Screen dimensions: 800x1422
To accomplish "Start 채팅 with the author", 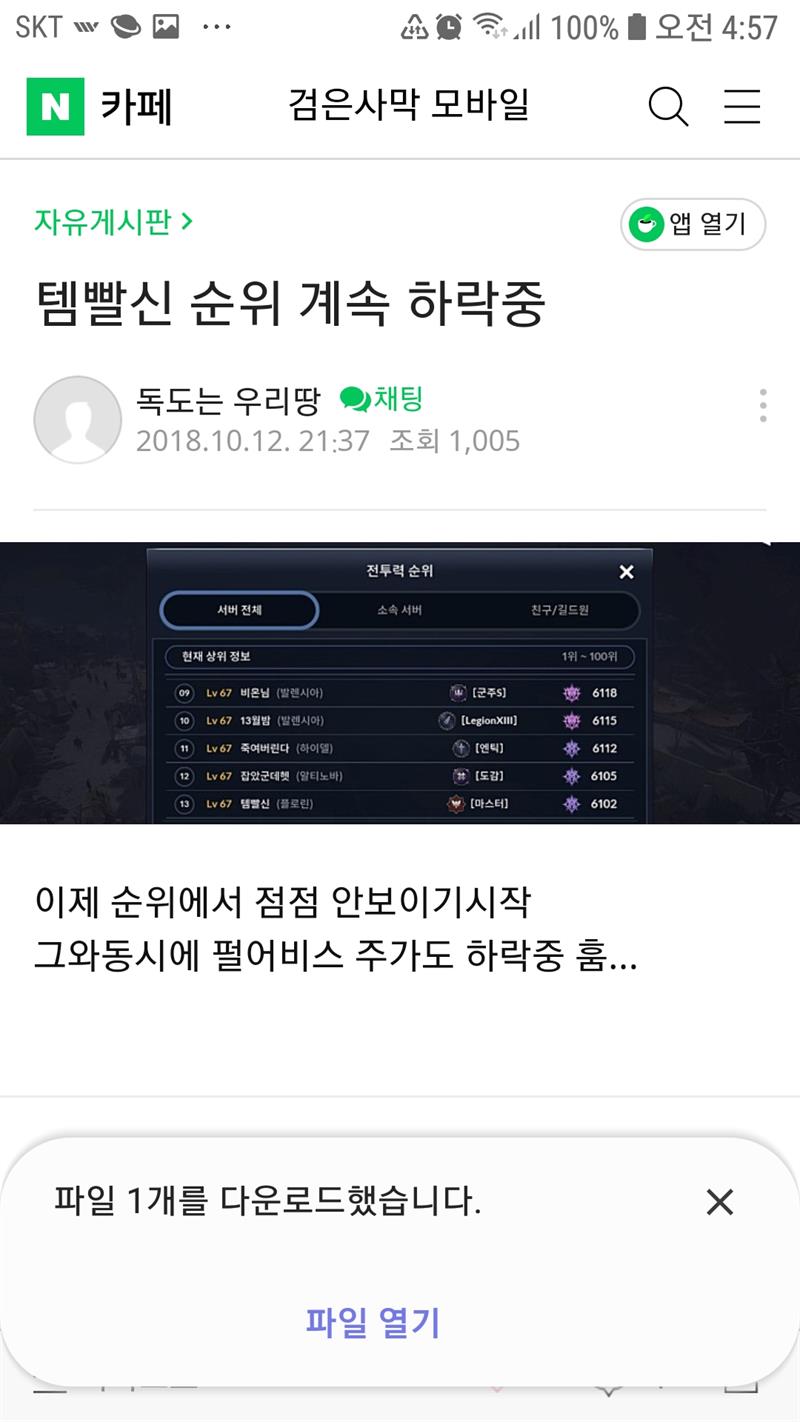I will (x=383, y=400).
